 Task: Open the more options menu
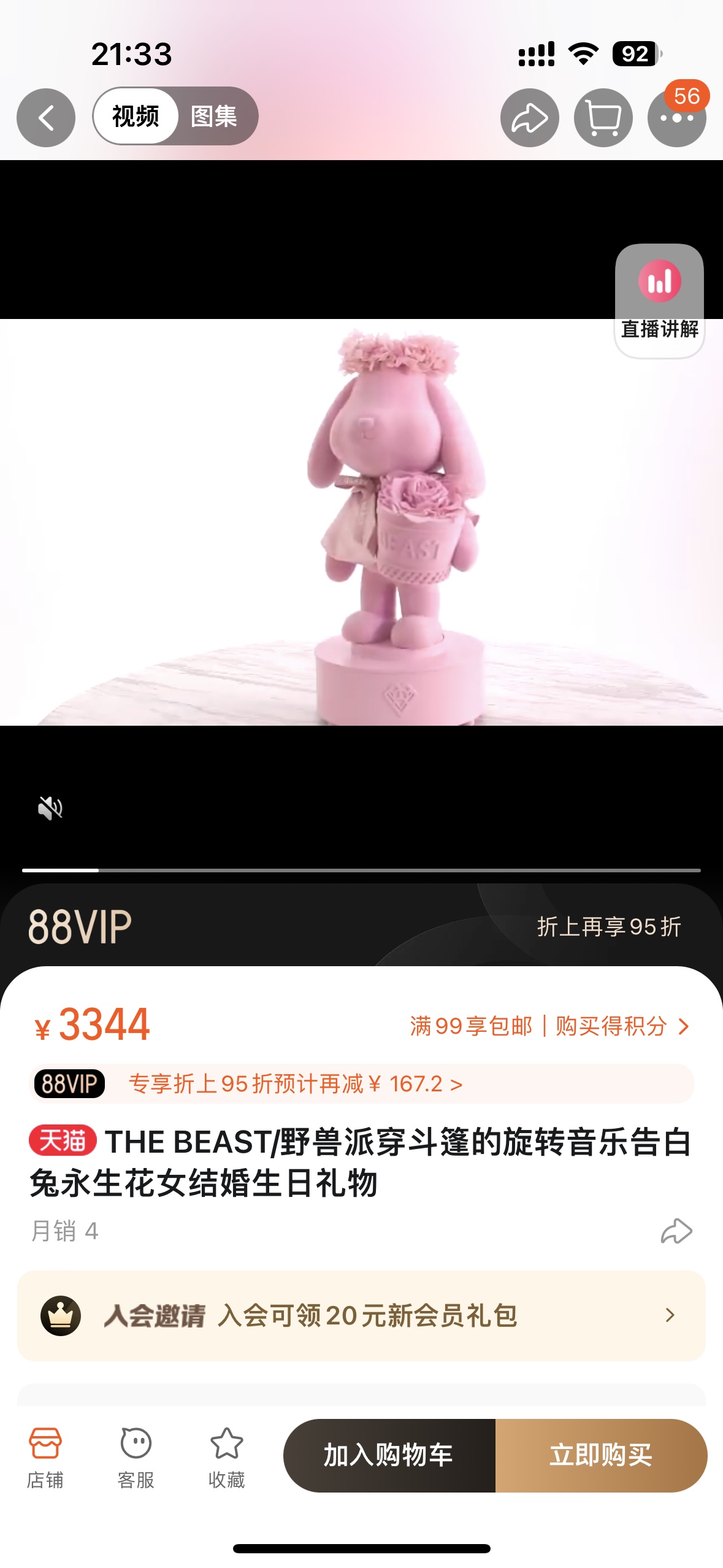point(676,118)
